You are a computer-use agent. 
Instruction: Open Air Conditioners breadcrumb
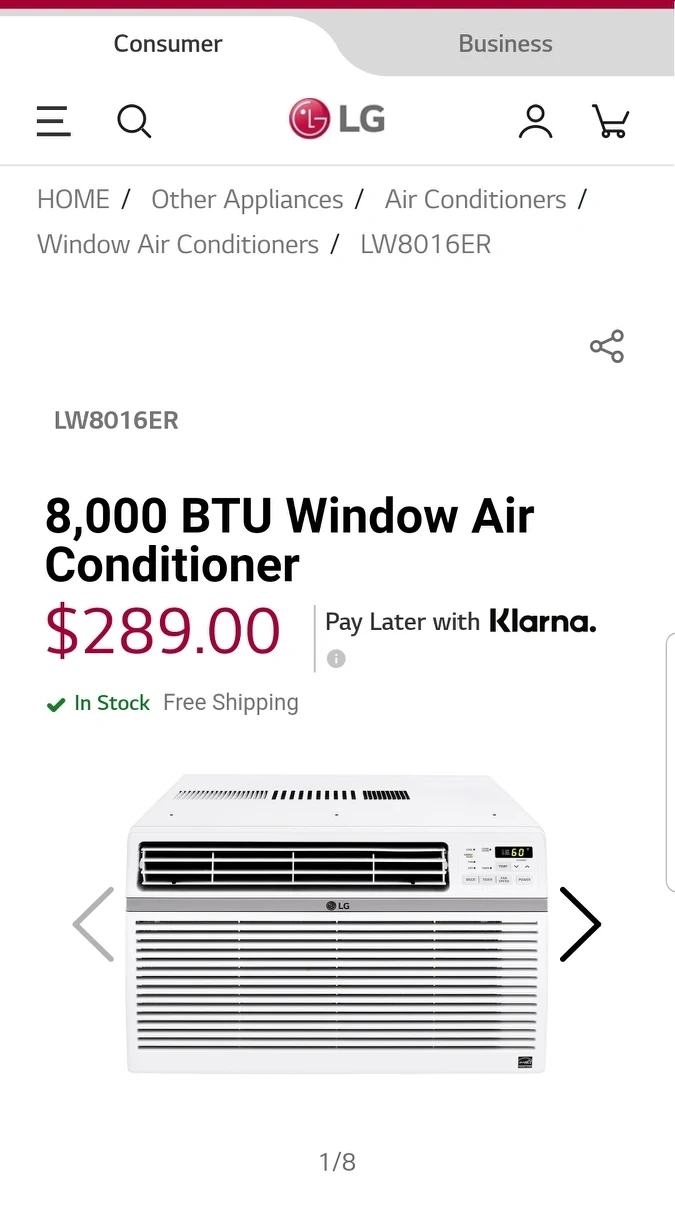point(475,199)
